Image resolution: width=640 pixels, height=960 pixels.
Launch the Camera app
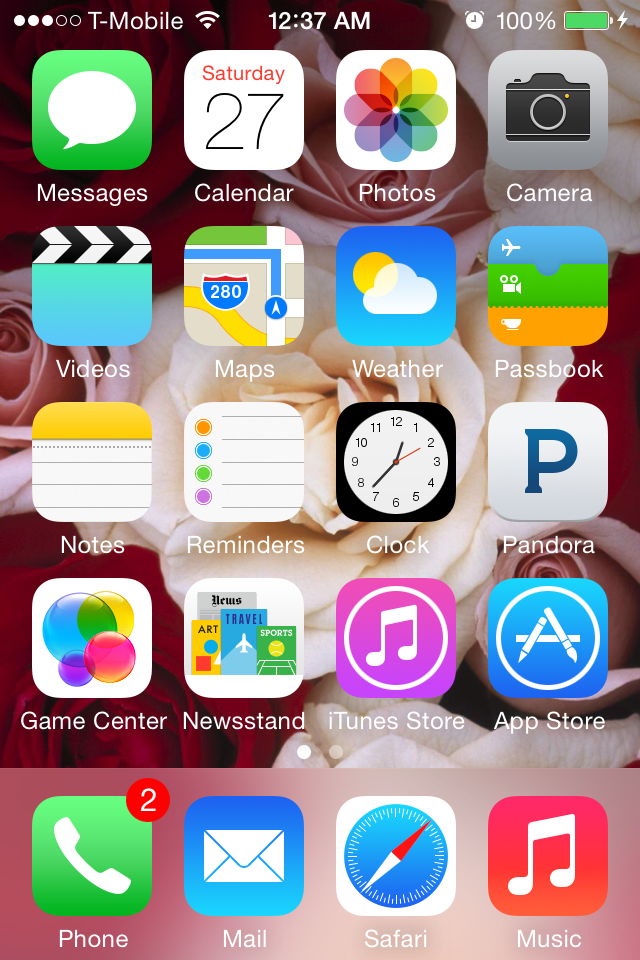pos(548,110)
